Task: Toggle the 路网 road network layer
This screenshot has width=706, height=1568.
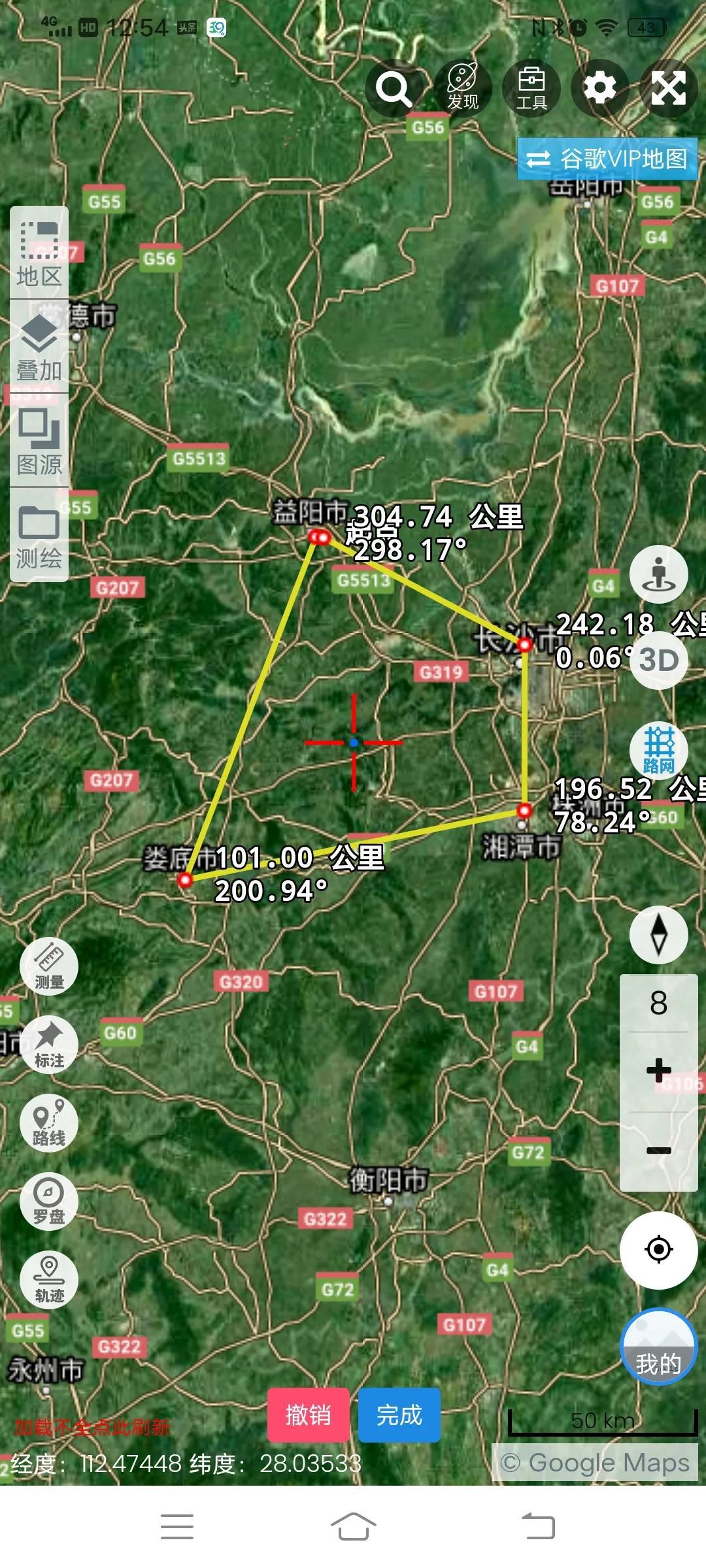Action: click(658, 749)
